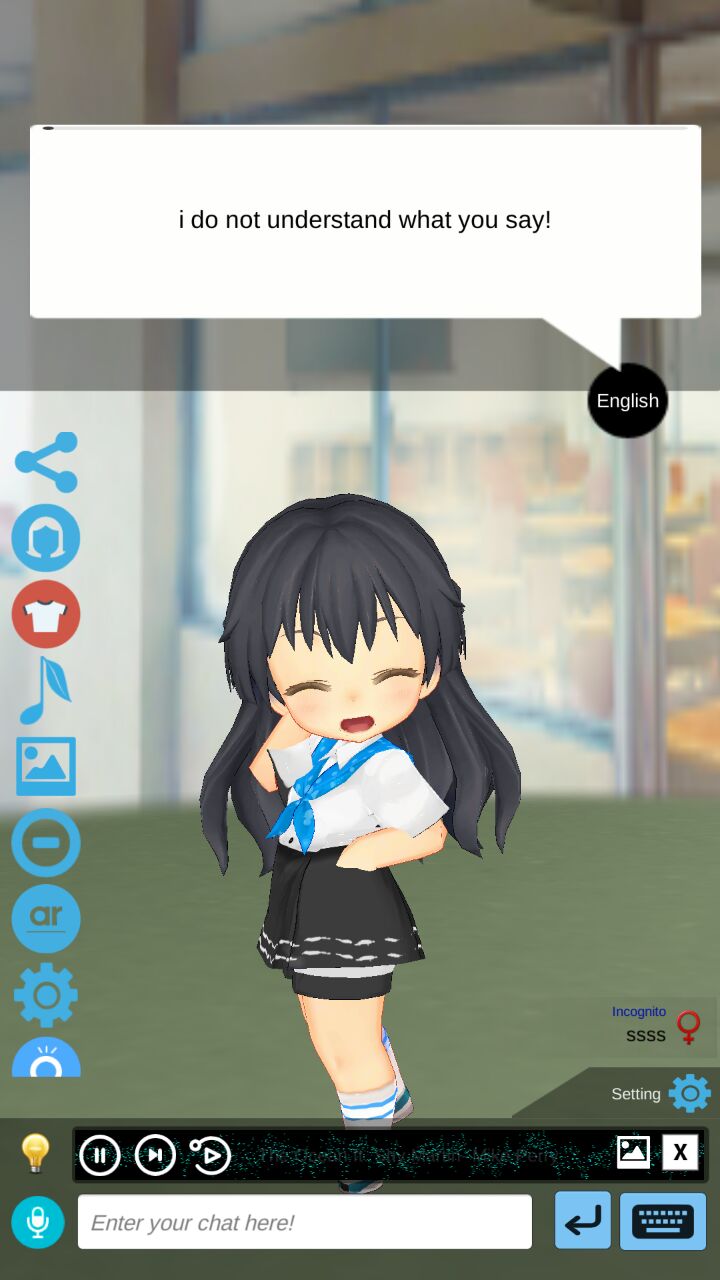The height and width of the screenshot is (1280, 720).
Task: Open the keyboard button
Action: tap(663, 1221)
